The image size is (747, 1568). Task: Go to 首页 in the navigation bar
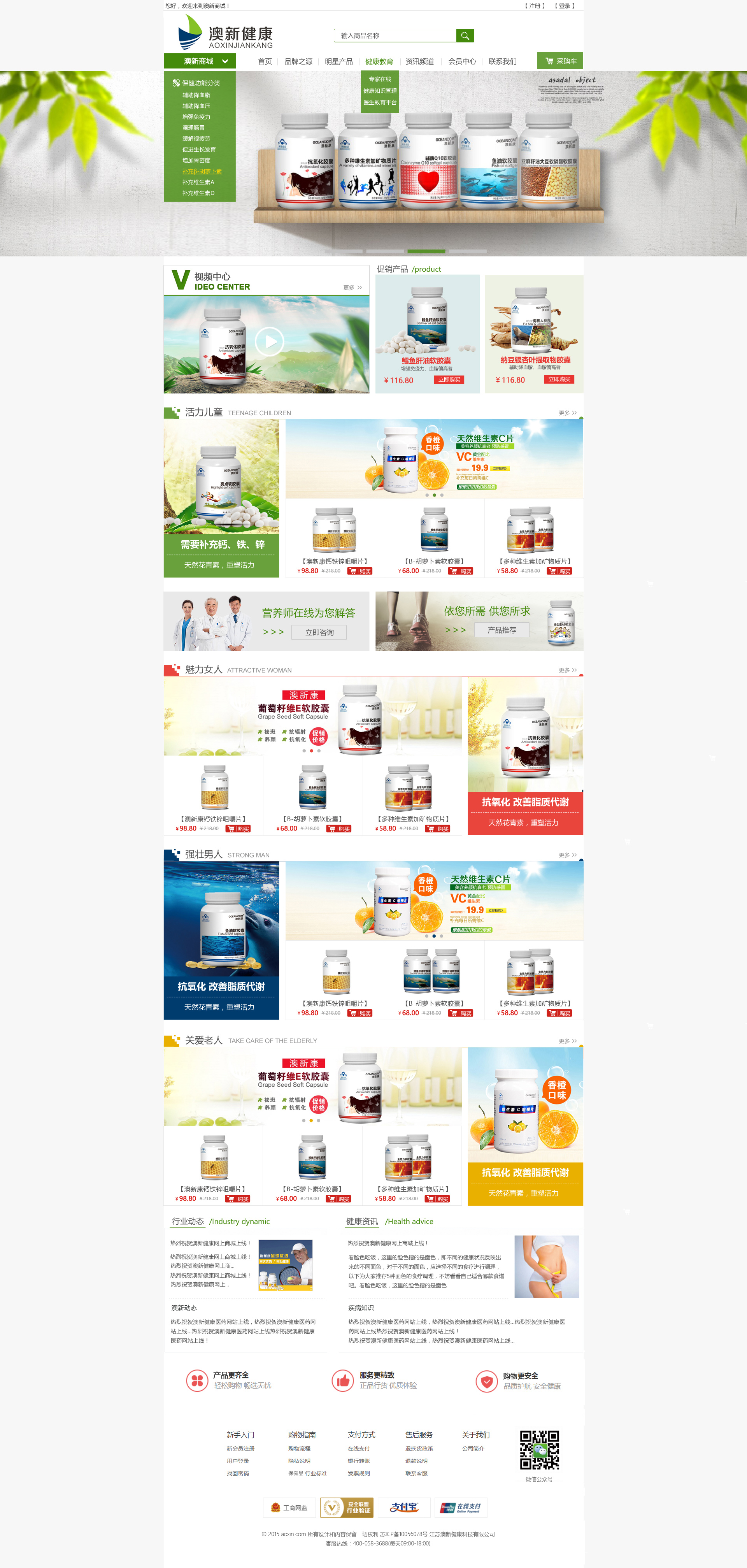coord(265,61)
